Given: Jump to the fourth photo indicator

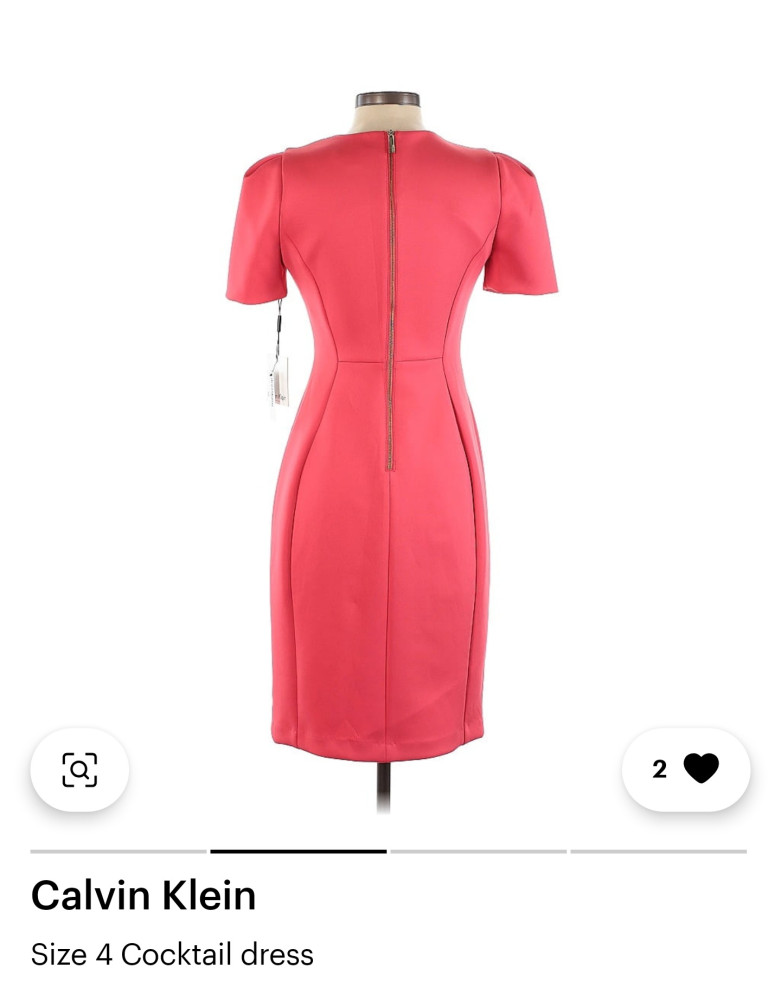Looking at the screenshot, I should point(658,851).
